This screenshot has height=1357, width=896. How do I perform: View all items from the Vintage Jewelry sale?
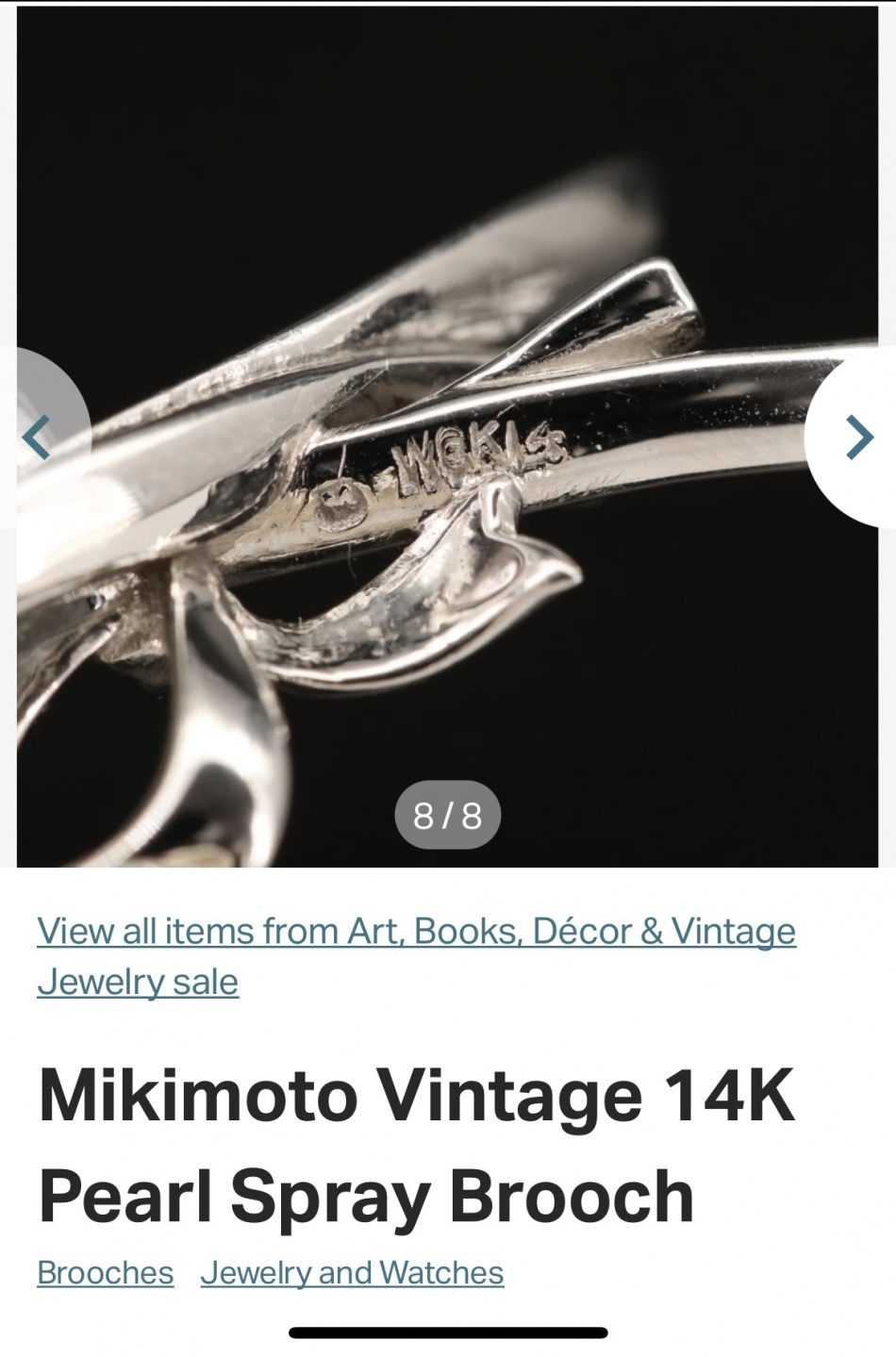[416, 956]
